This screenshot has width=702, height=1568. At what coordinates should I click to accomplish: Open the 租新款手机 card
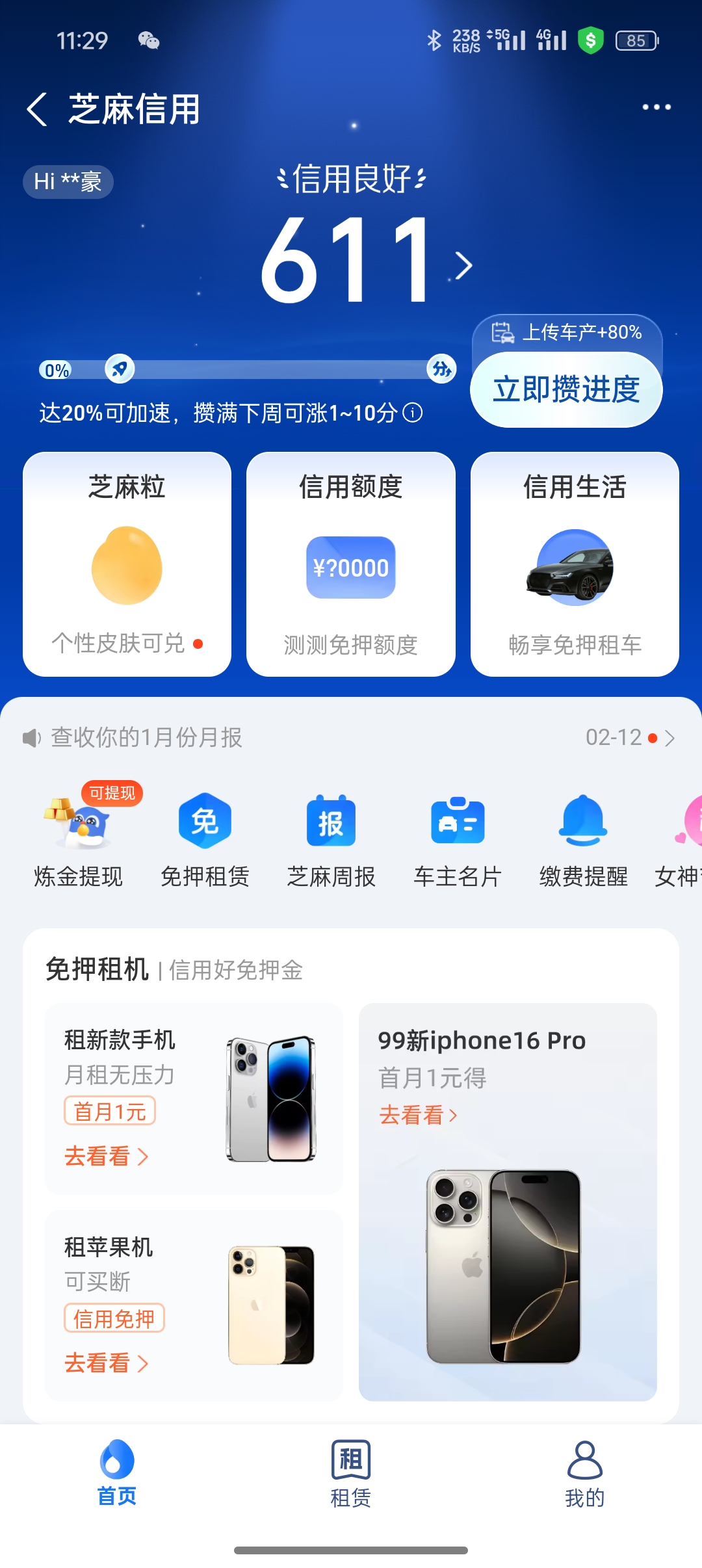[194, 1099]
